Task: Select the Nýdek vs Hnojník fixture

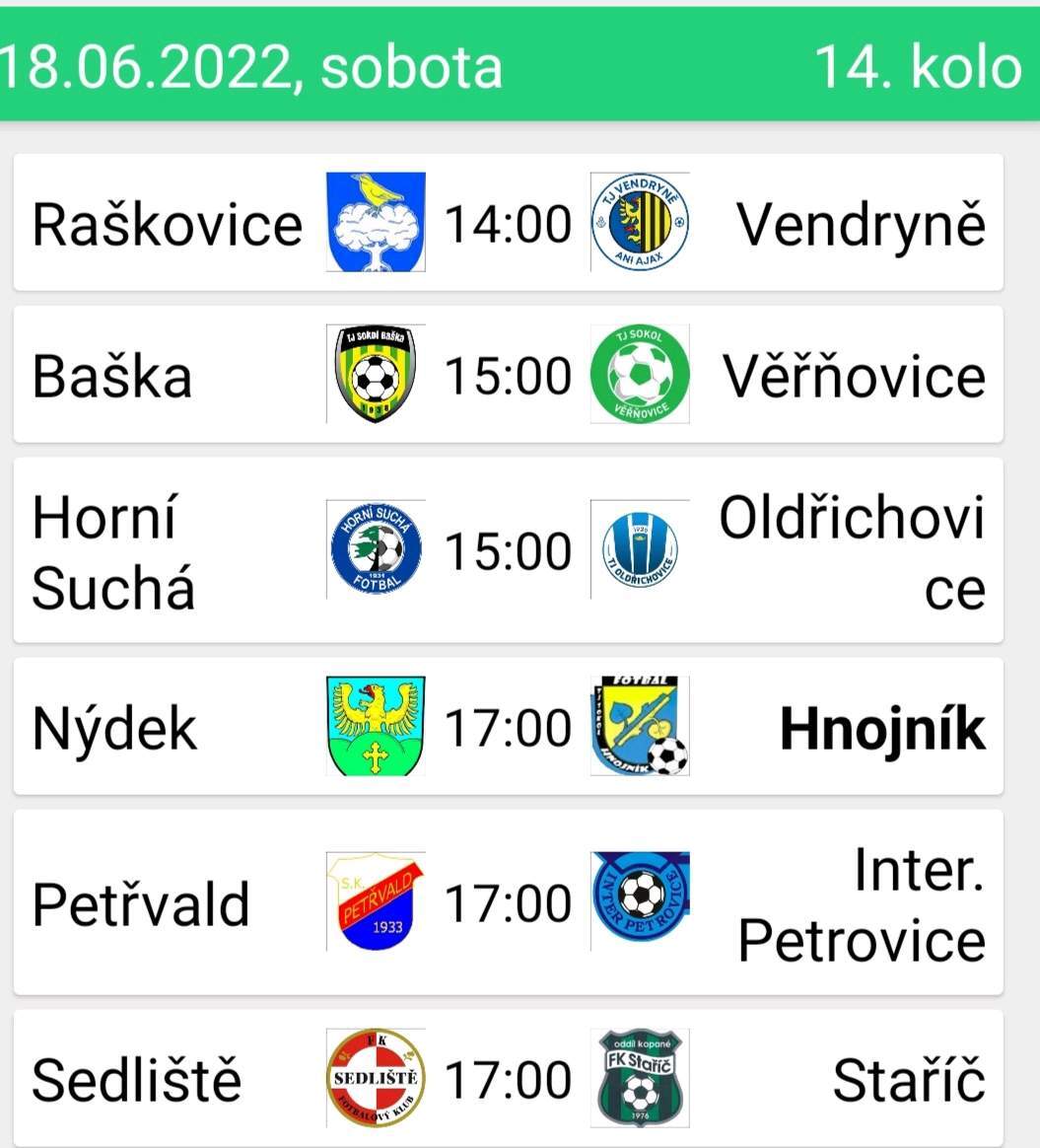Action: click(508, 727)
